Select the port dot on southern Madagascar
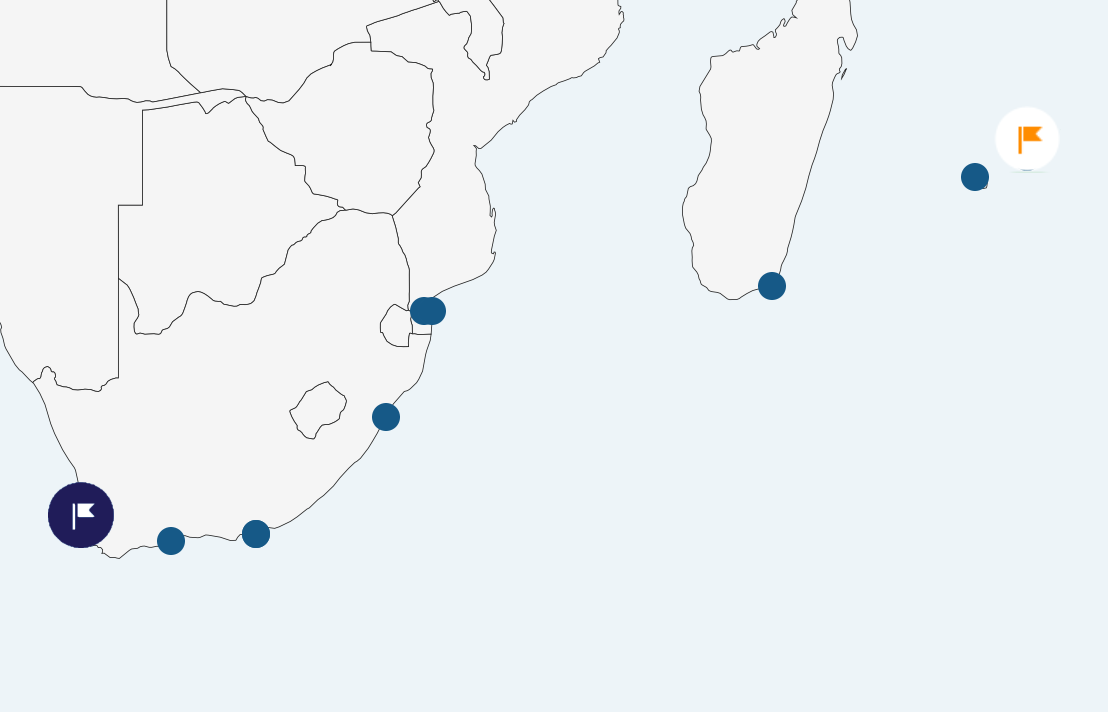1108x712 pixels. [772, 286]
